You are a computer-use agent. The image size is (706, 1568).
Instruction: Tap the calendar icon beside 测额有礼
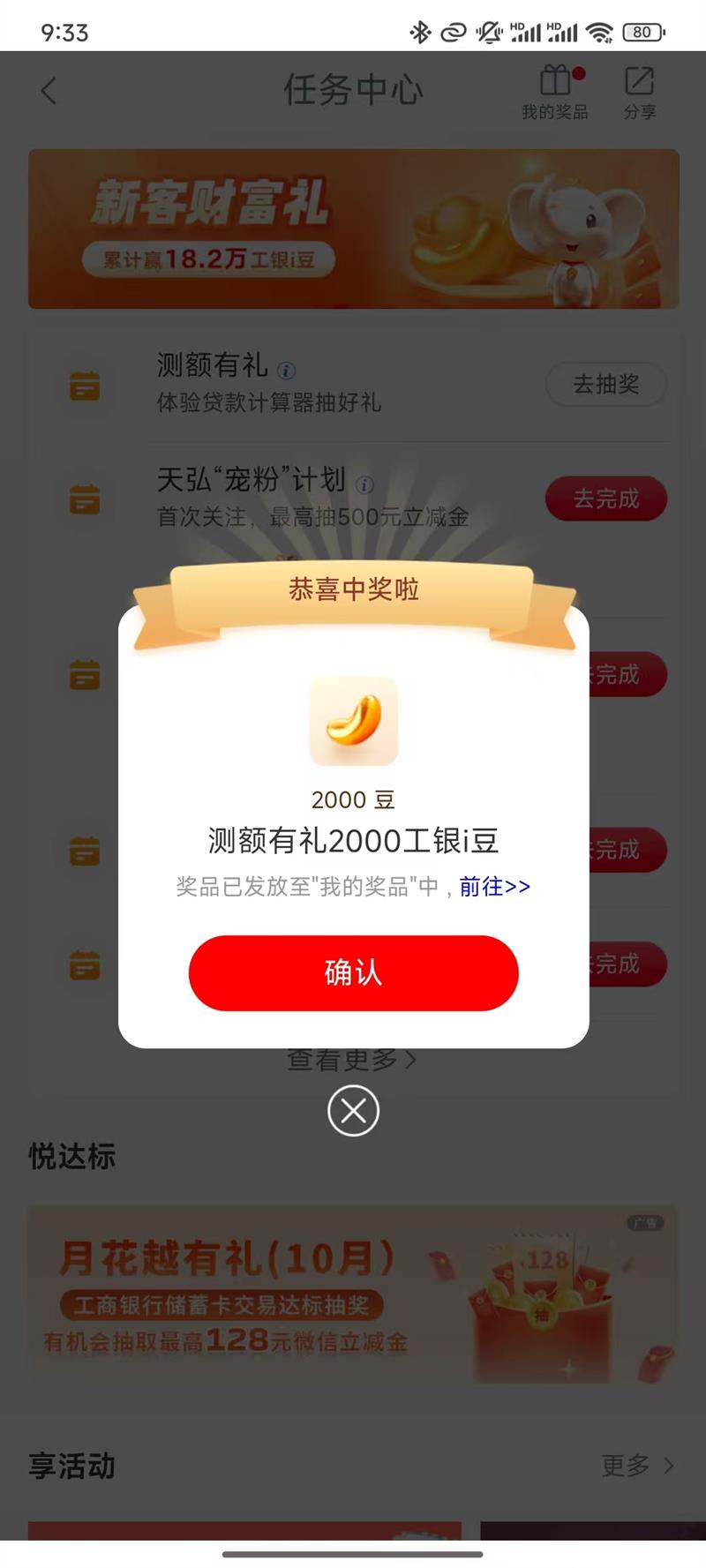(85, 386)
